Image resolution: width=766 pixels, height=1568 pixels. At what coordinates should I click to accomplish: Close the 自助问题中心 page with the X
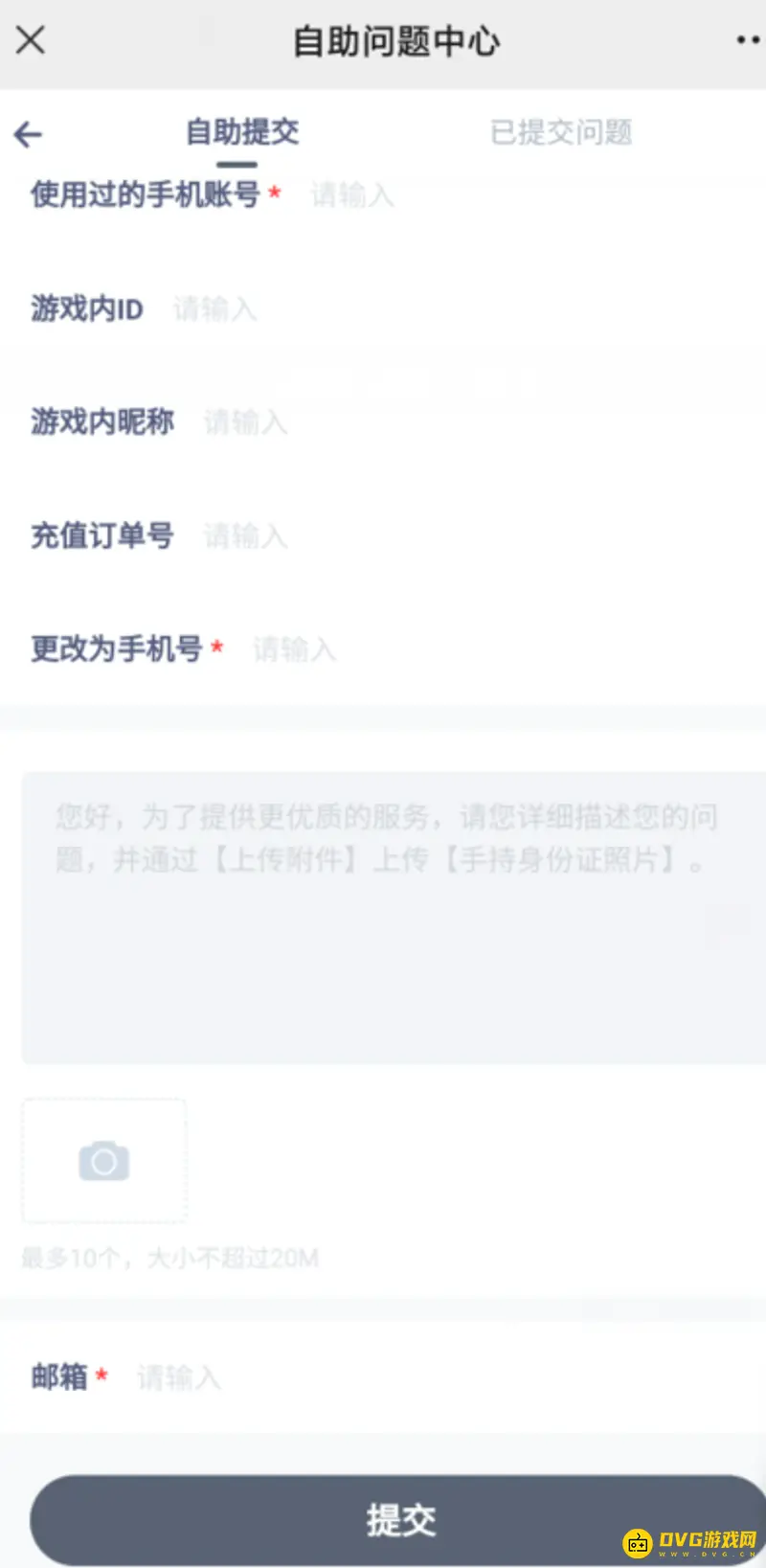[30, 40]
